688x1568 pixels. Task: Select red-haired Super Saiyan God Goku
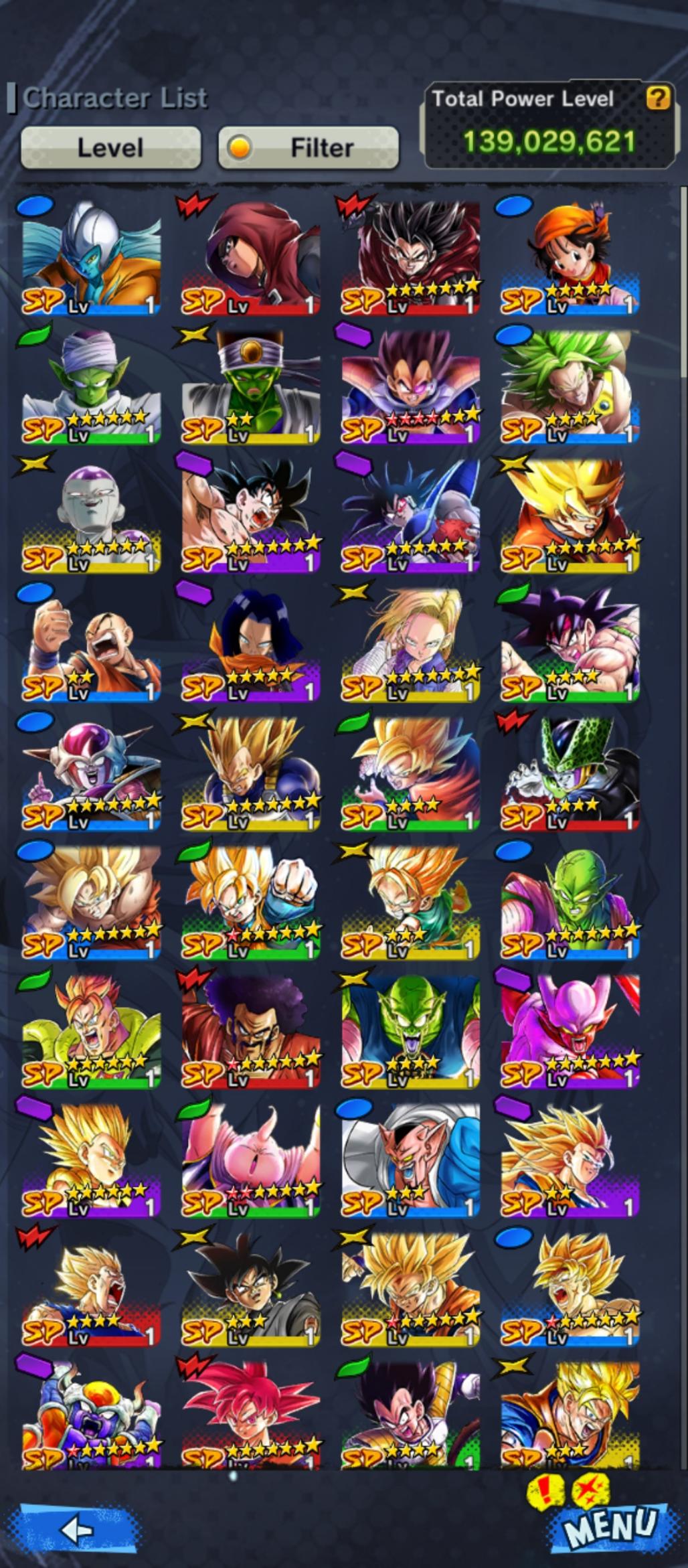point(251,1413)
